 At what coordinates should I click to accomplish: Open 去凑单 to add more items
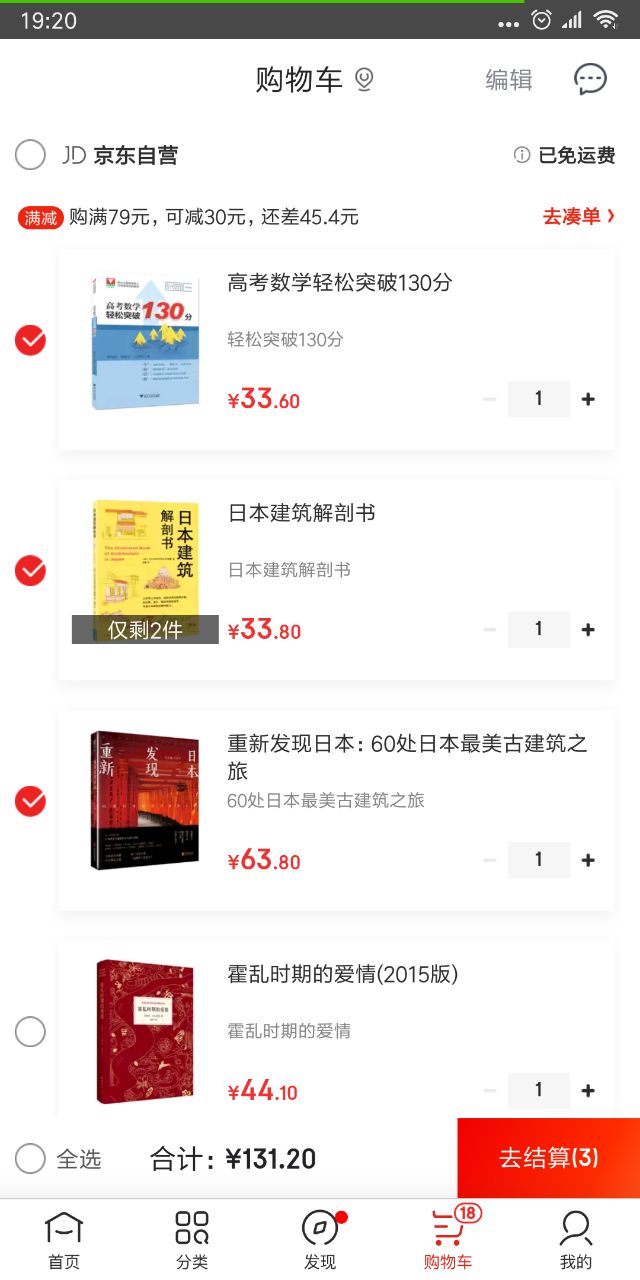click(578, 217)
